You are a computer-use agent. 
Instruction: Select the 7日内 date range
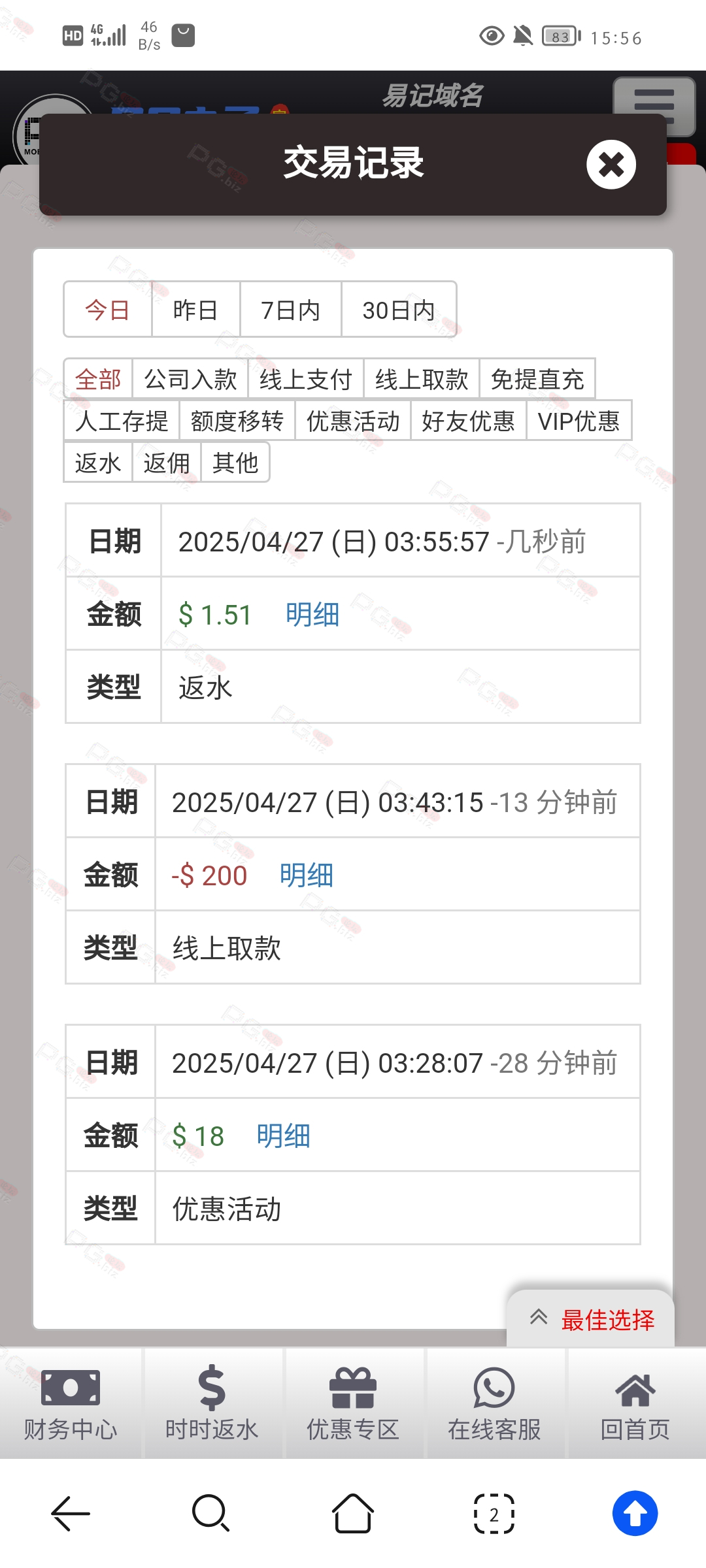(290, 310)
